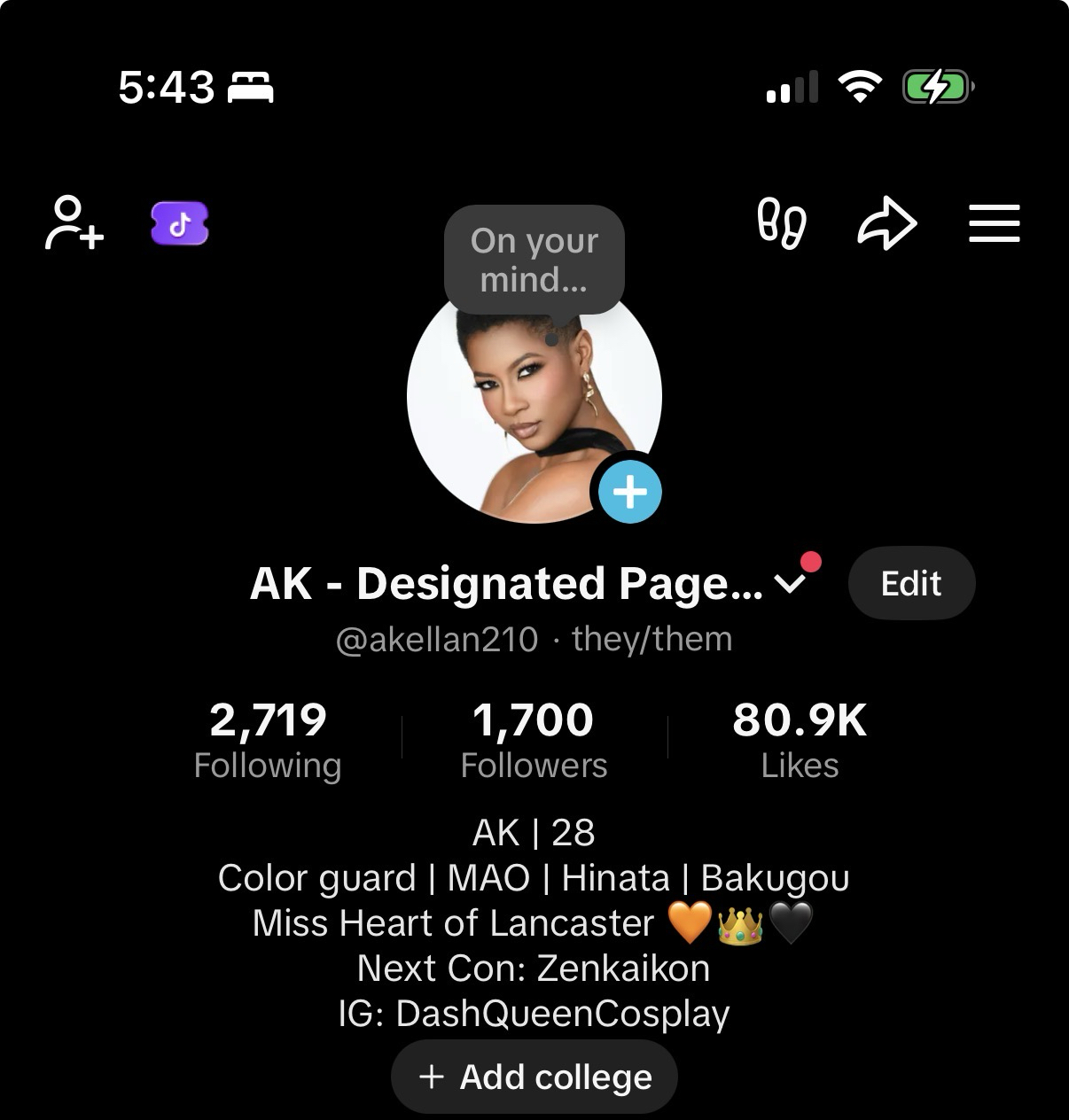Open the purple TikTok coupon icon

[x=180, y=223]
